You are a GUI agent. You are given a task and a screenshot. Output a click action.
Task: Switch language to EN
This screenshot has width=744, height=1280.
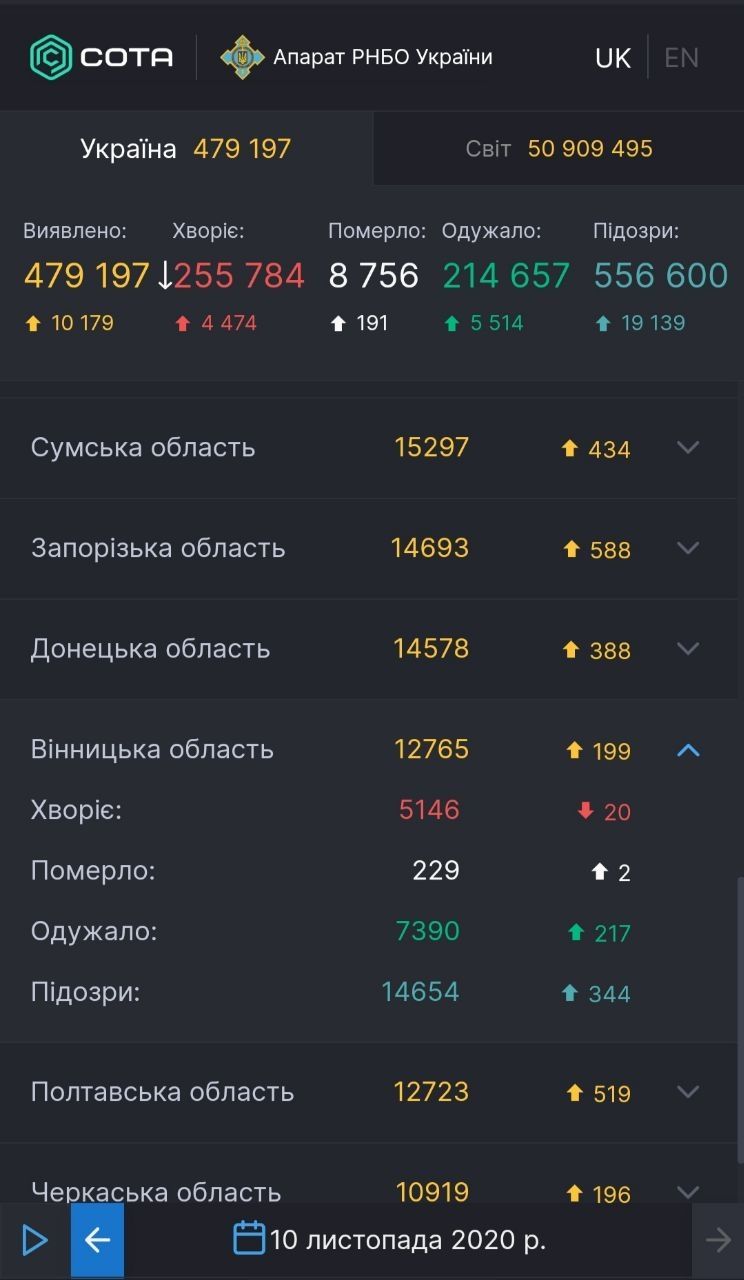pyautogui.click(x=681, y=57)
